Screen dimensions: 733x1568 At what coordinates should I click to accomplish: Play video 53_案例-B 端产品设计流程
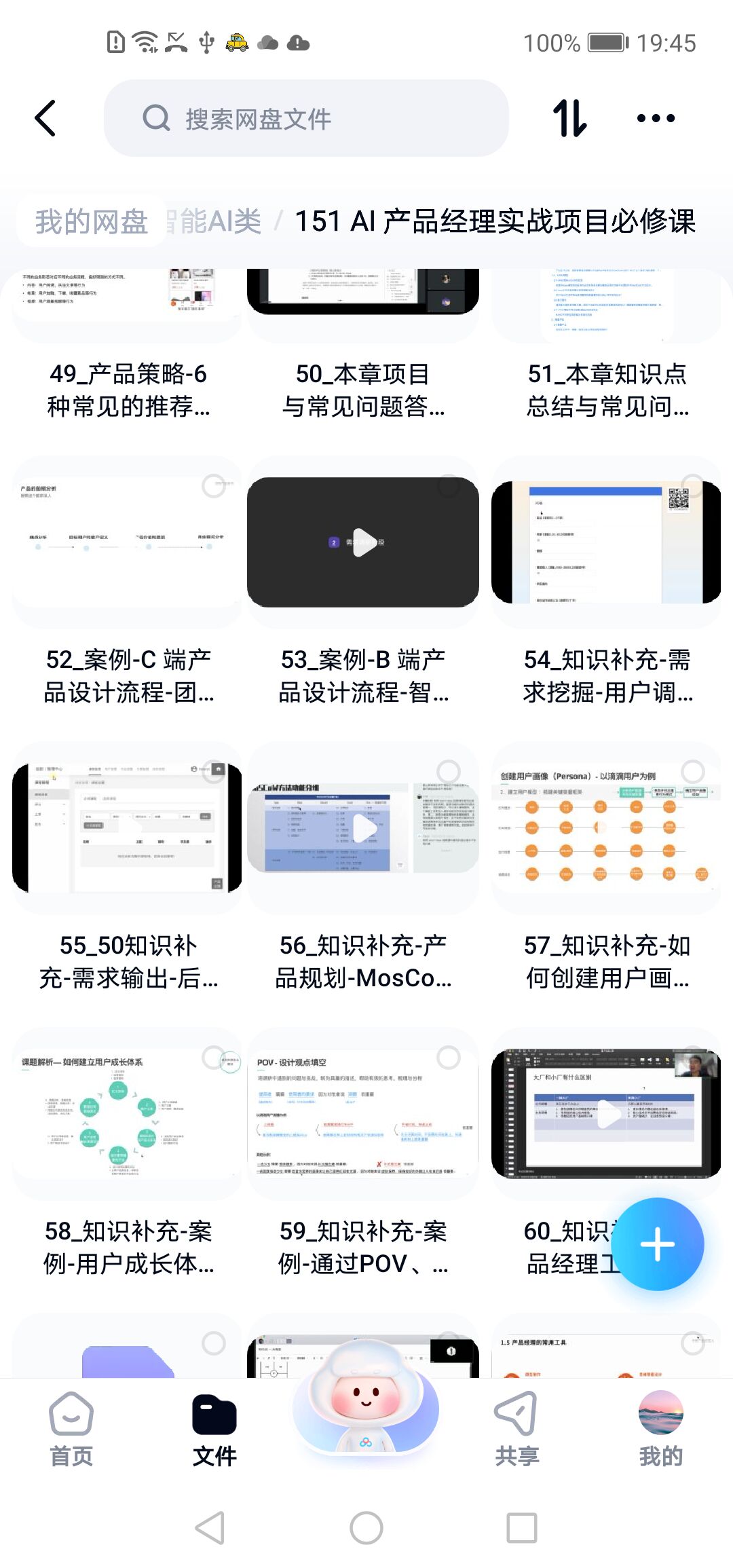click(363, 542)
